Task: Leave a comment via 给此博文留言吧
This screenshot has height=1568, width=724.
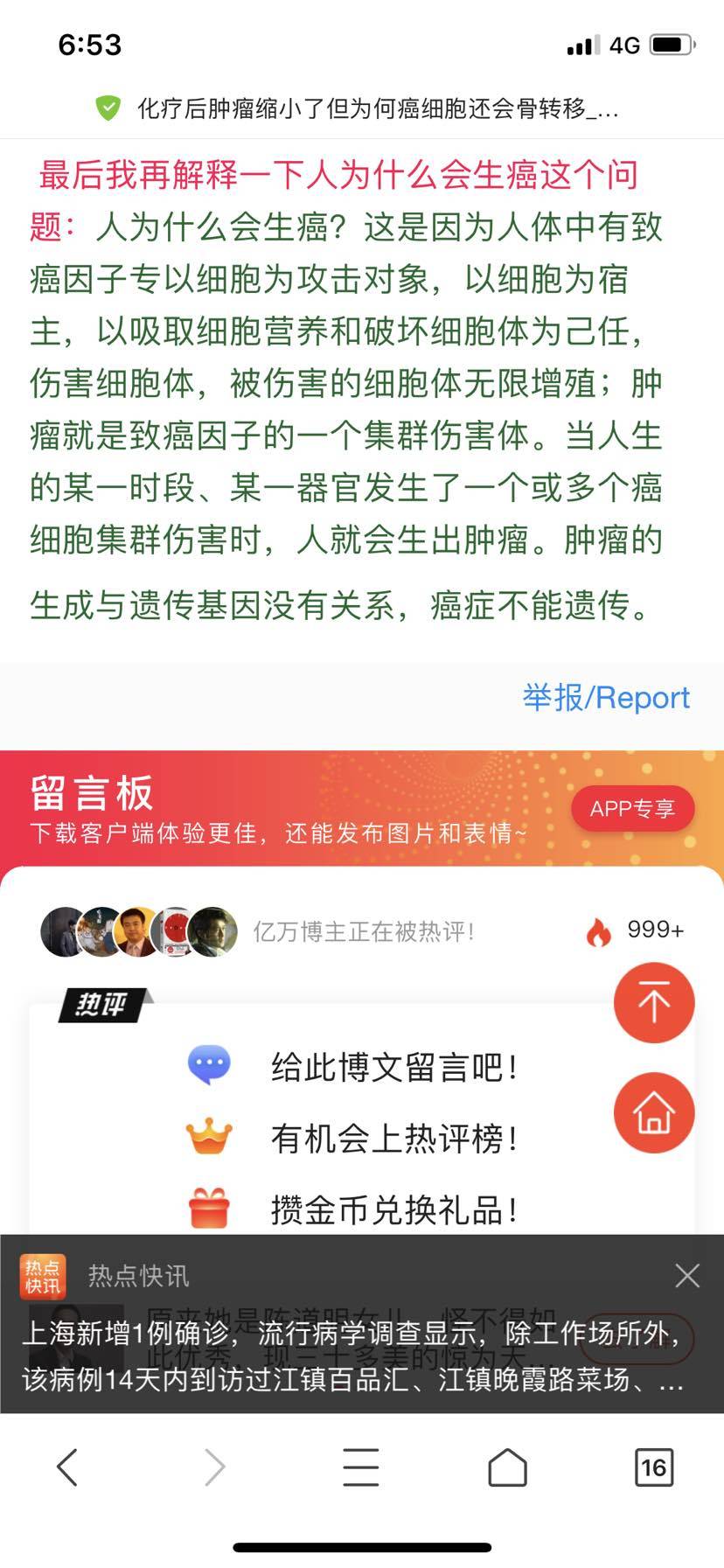Action: [x=393, y=1067]
